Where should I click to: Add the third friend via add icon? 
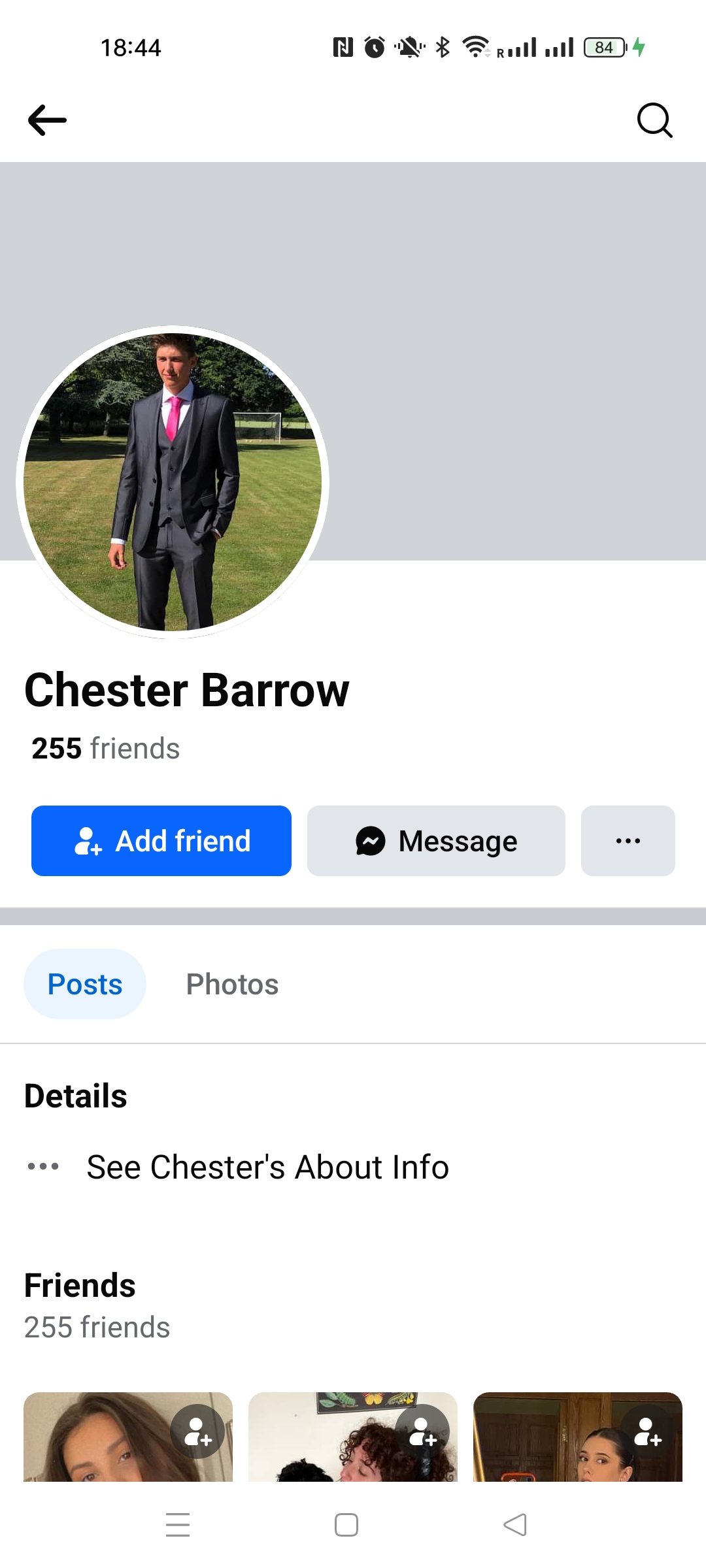[x=647, y=1431]
